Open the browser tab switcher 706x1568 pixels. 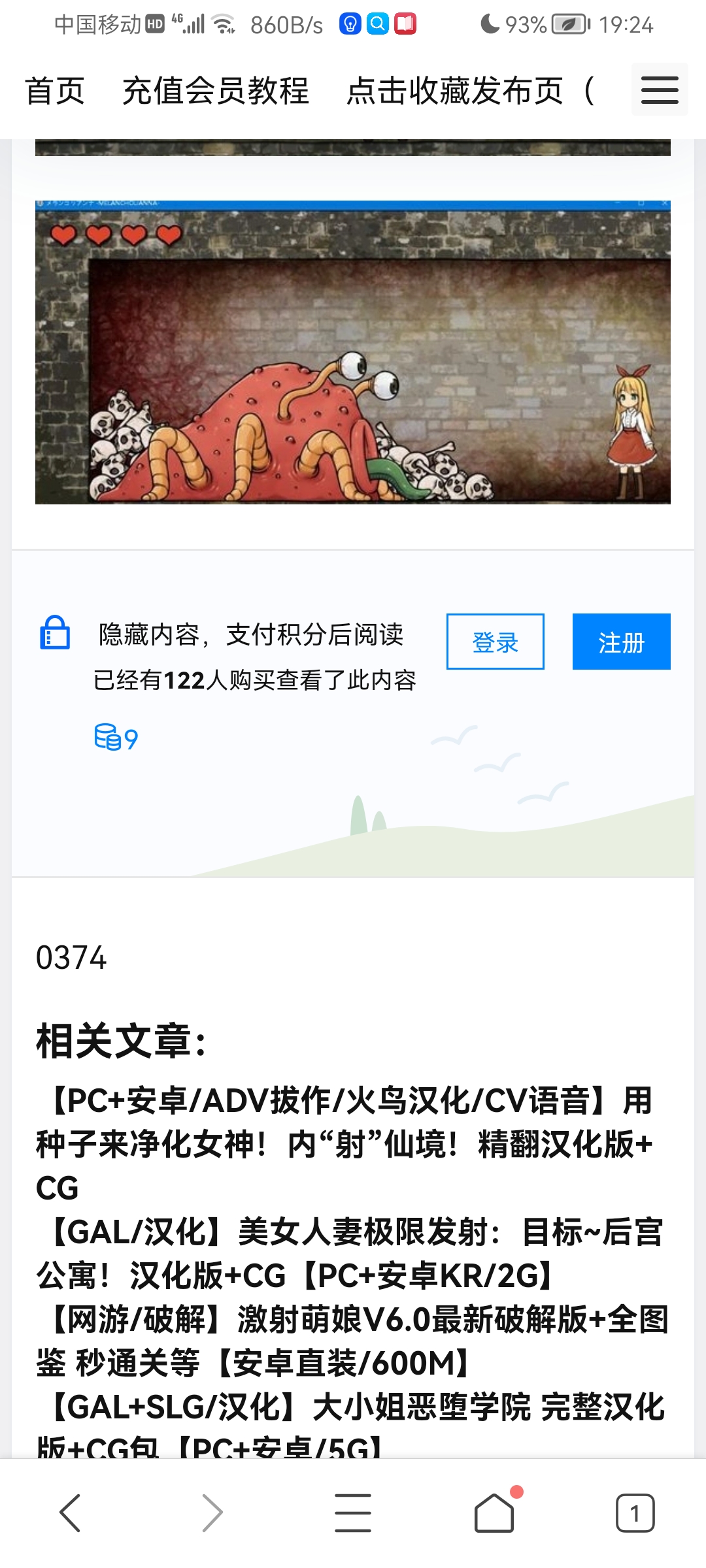pyautogui.click(x=635, y=1512)
